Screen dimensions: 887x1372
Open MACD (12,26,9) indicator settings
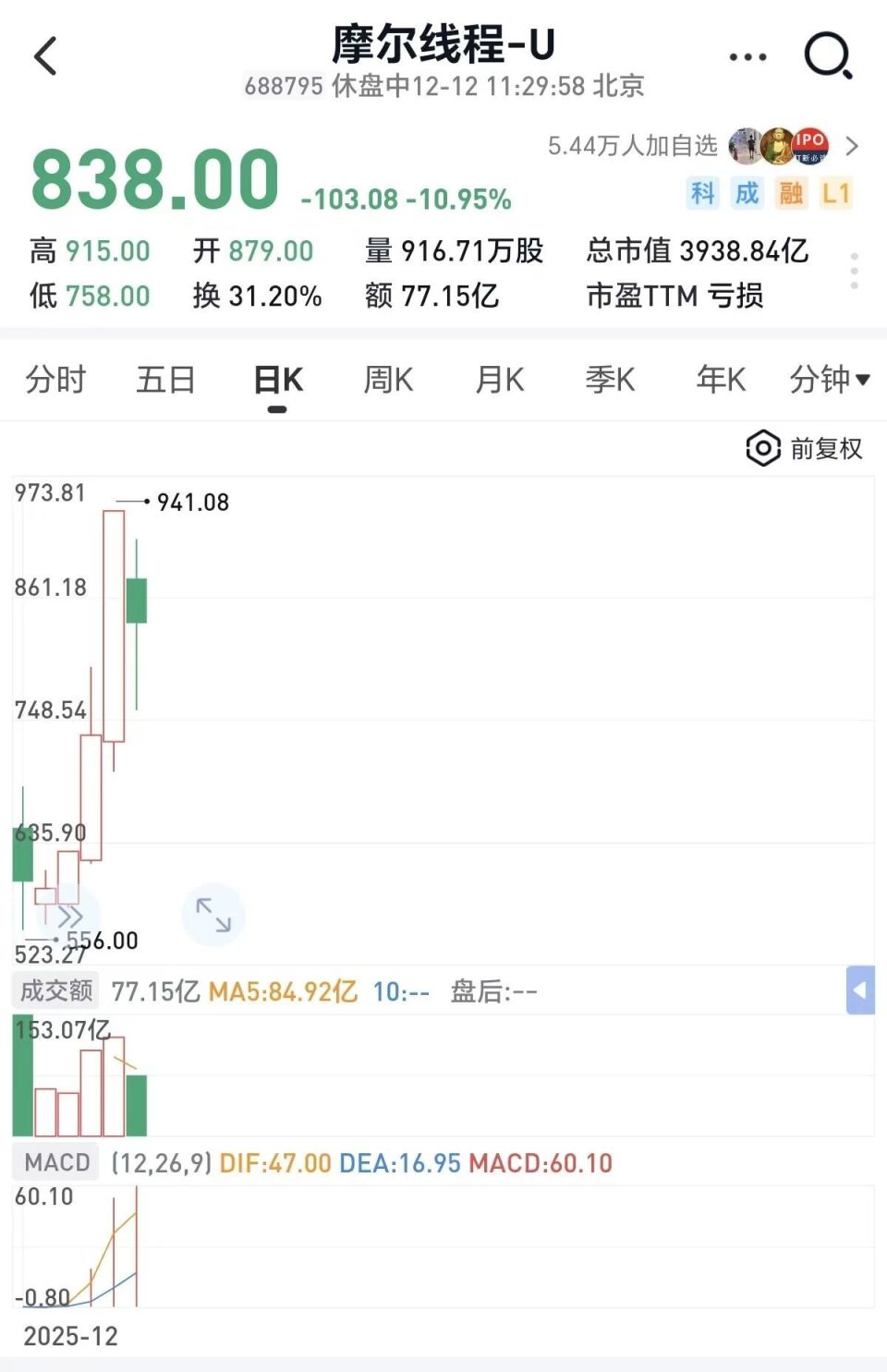tap(160, 1163)
